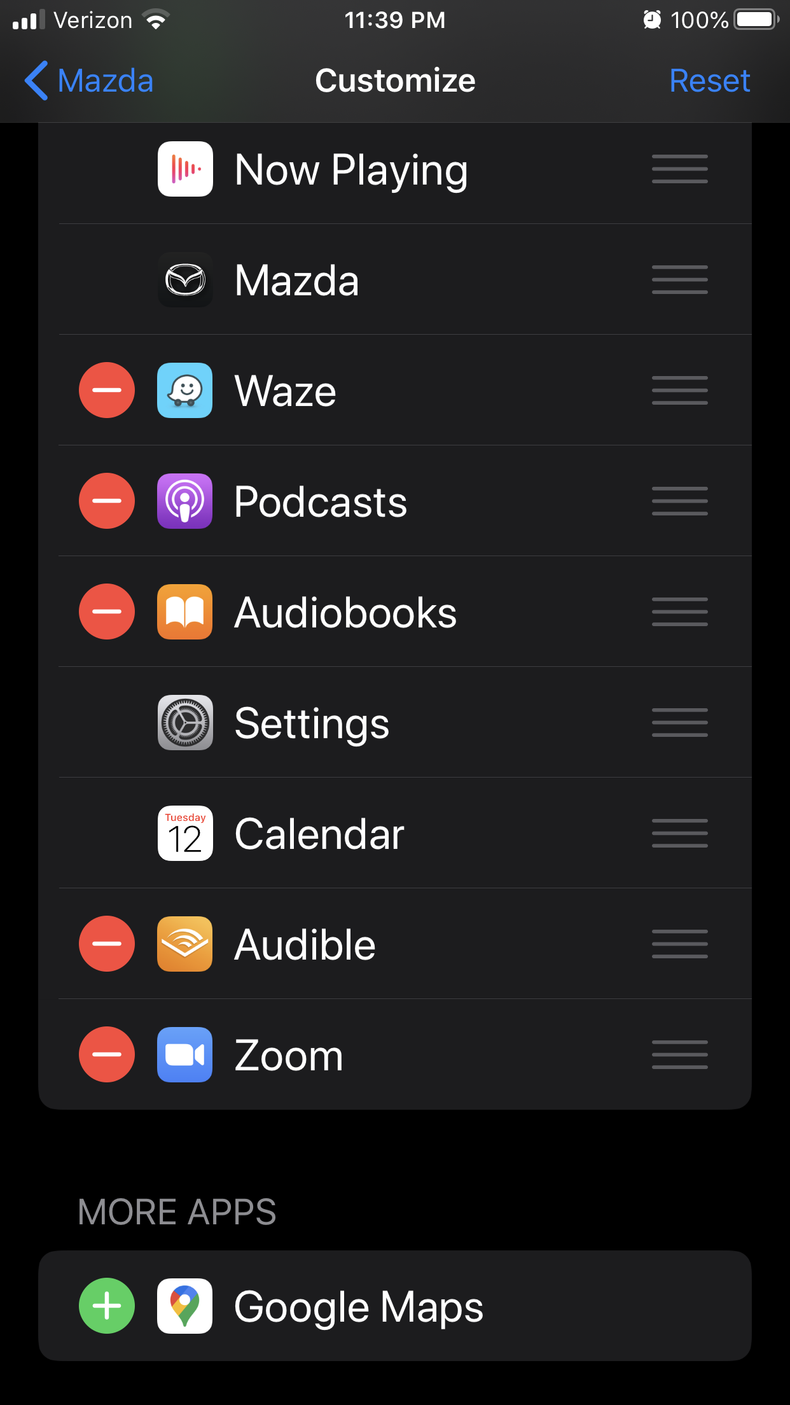Tap Reset in the top right corner

(710, 80)
